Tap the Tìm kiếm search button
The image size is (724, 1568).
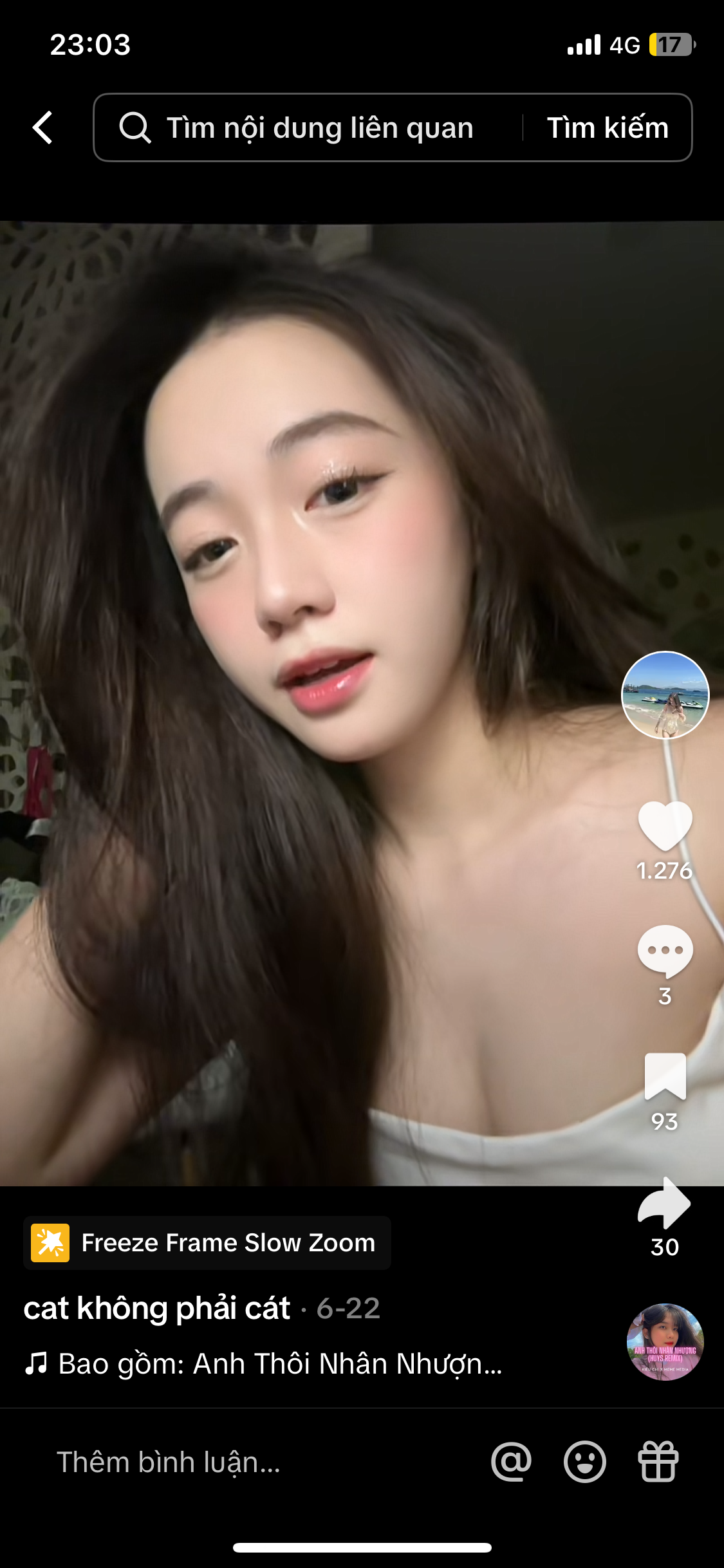(607, 127)
